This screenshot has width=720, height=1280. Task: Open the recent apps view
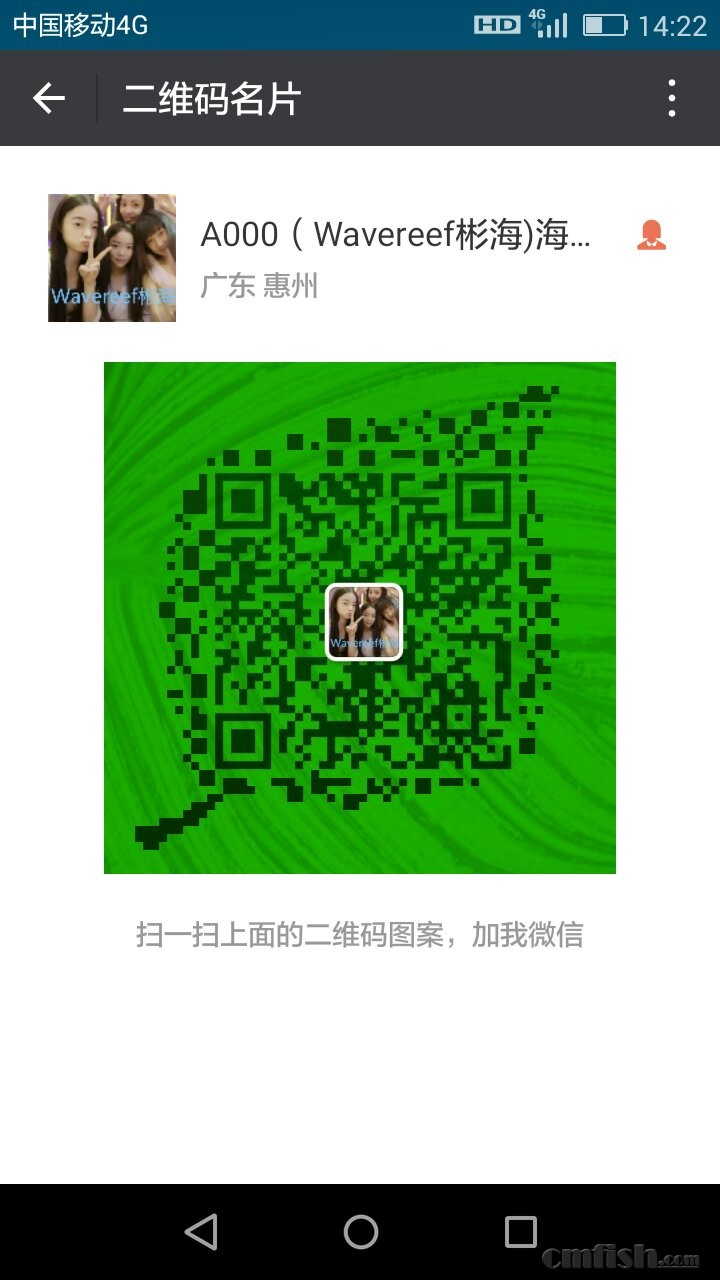coord(520,1232)
